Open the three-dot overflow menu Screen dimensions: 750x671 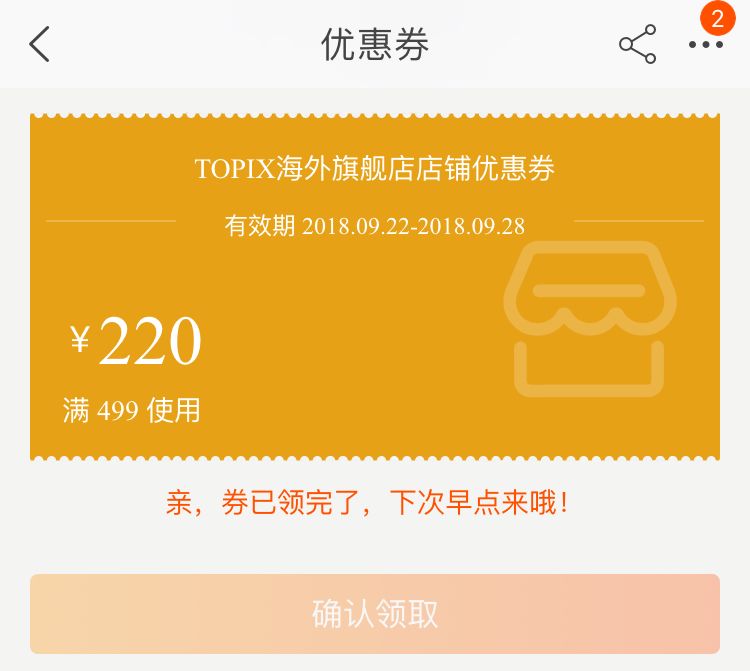coord(705,45)
